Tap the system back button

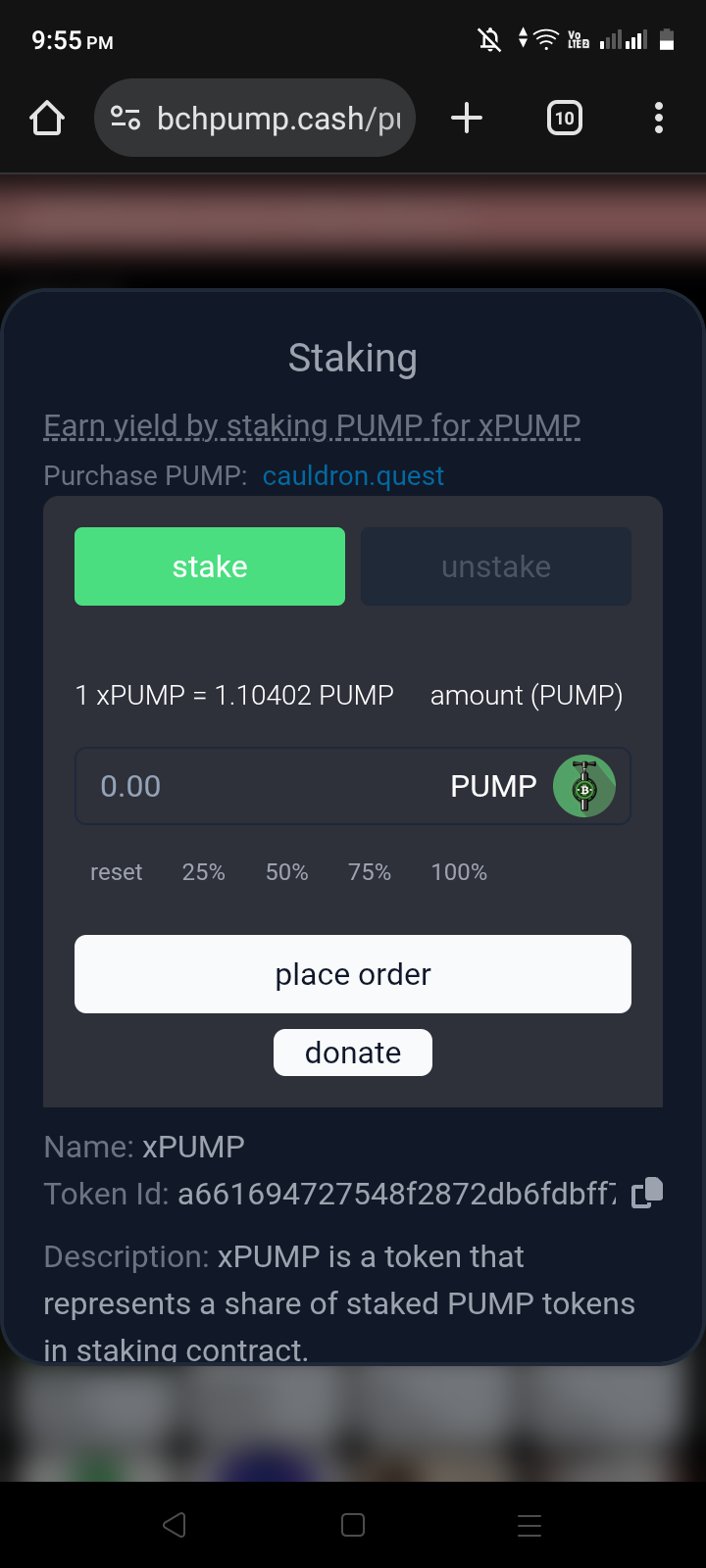[x=175, y=1525]
